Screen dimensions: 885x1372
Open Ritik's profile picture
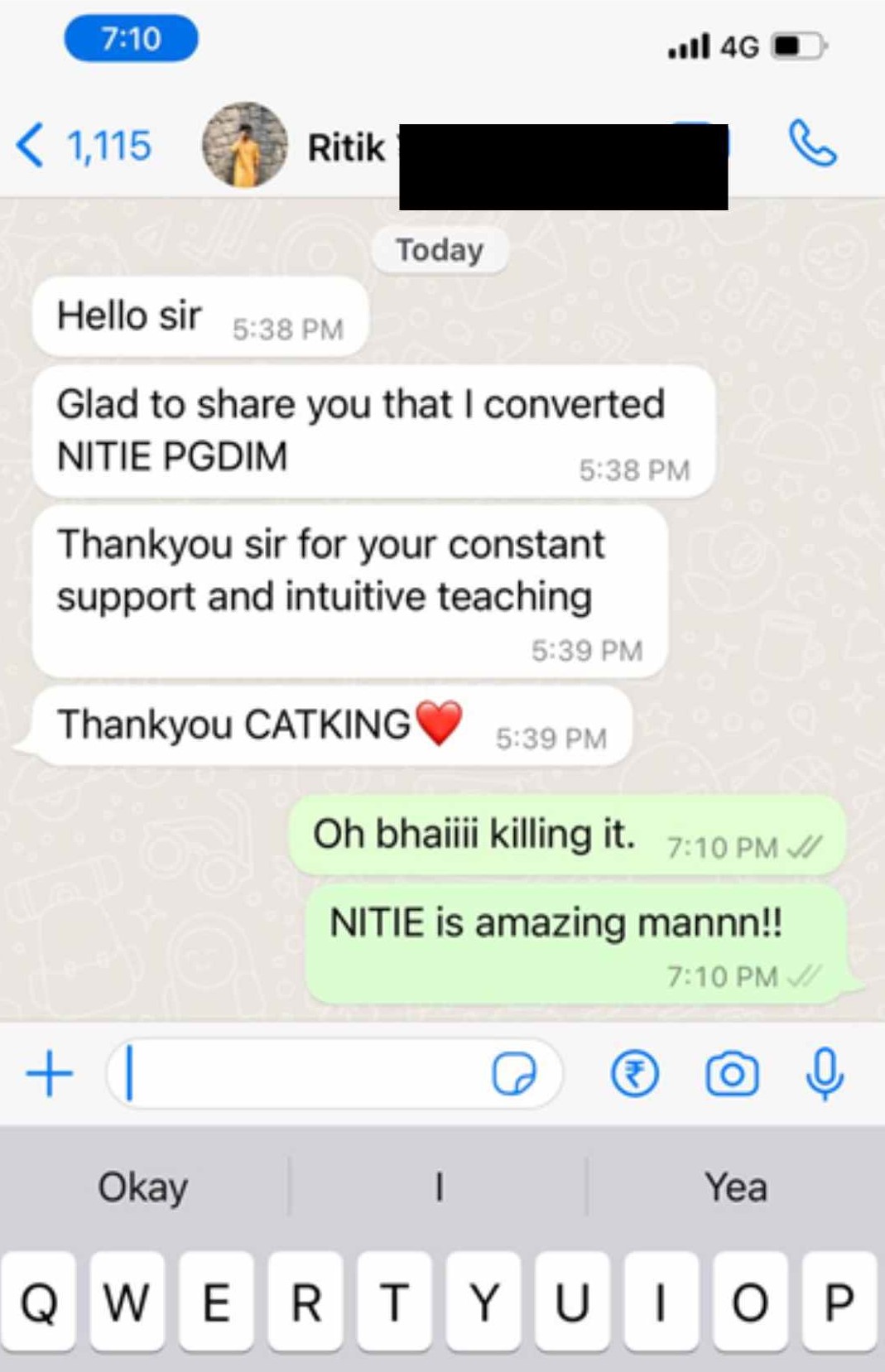click(x=244, y=146)
